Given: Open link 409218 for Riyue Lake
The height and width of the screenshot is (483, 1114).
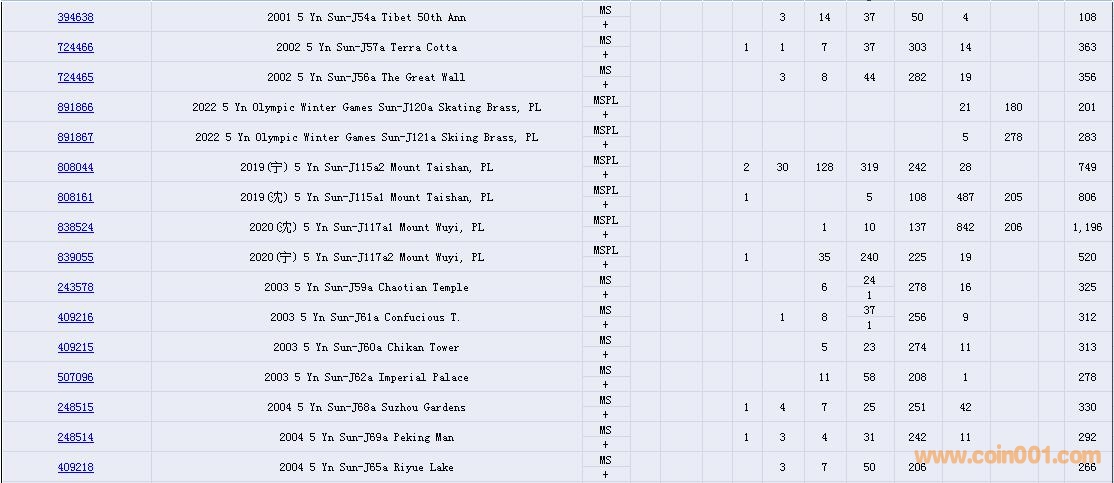Looking at the screenshot, I should tap(76, 467).
